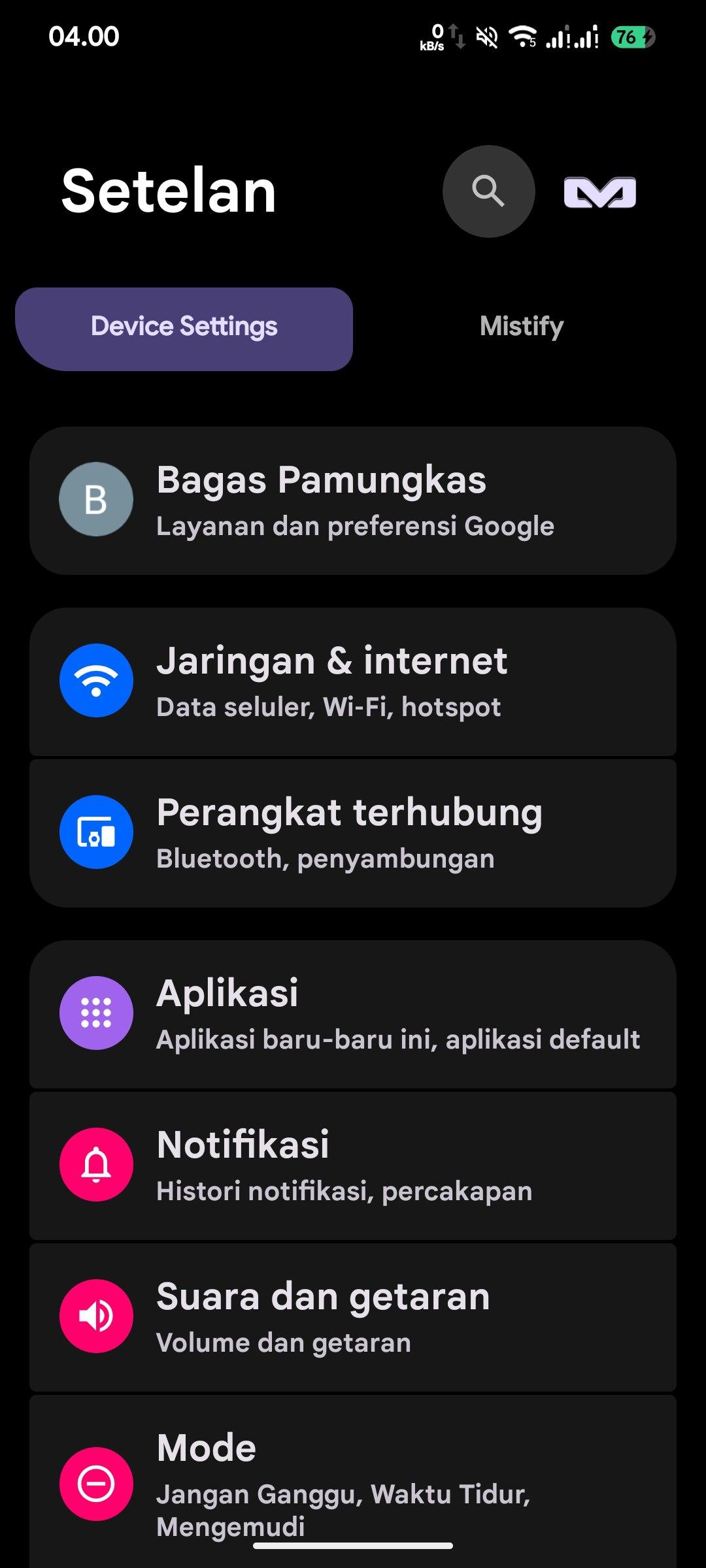Open the Mode settings row

353,1482
